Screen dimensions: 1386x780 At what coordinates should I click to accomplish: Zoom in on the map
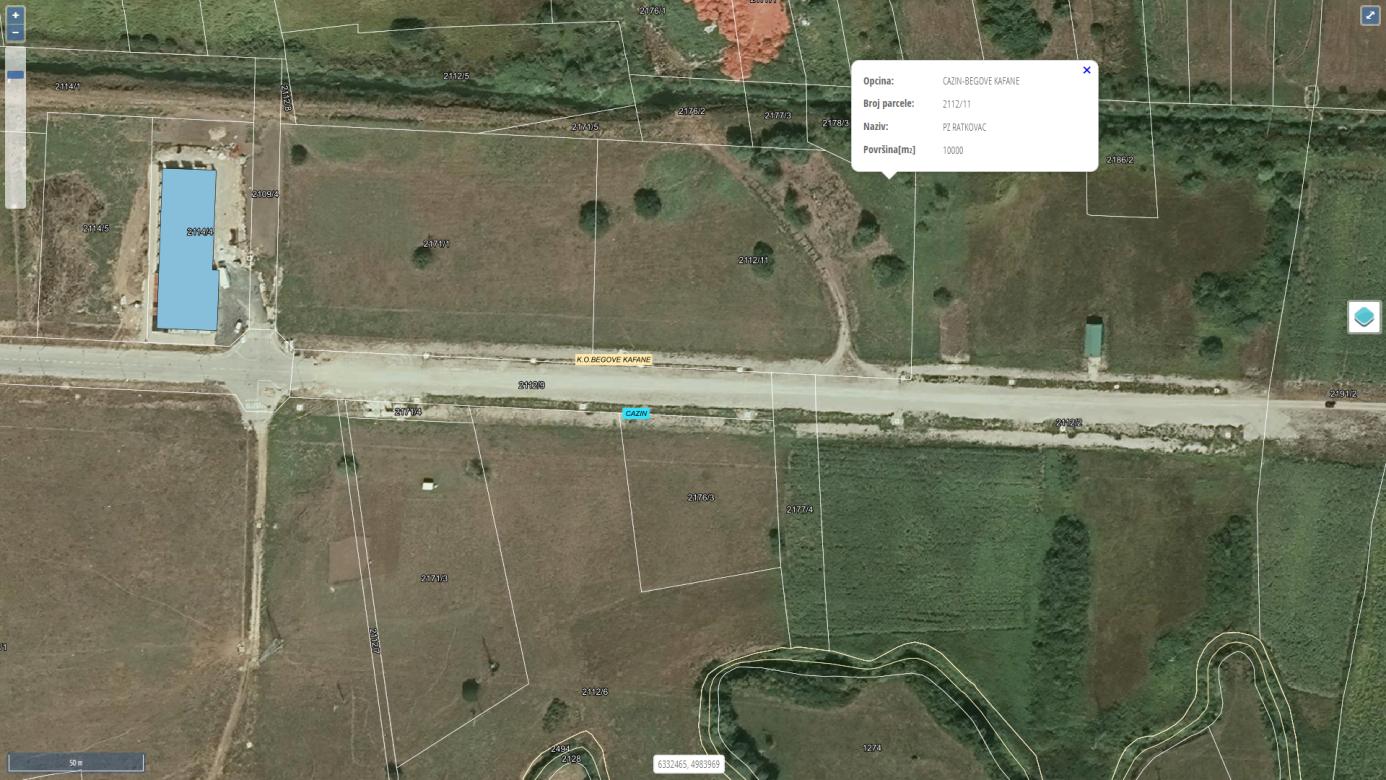point(15,16)
